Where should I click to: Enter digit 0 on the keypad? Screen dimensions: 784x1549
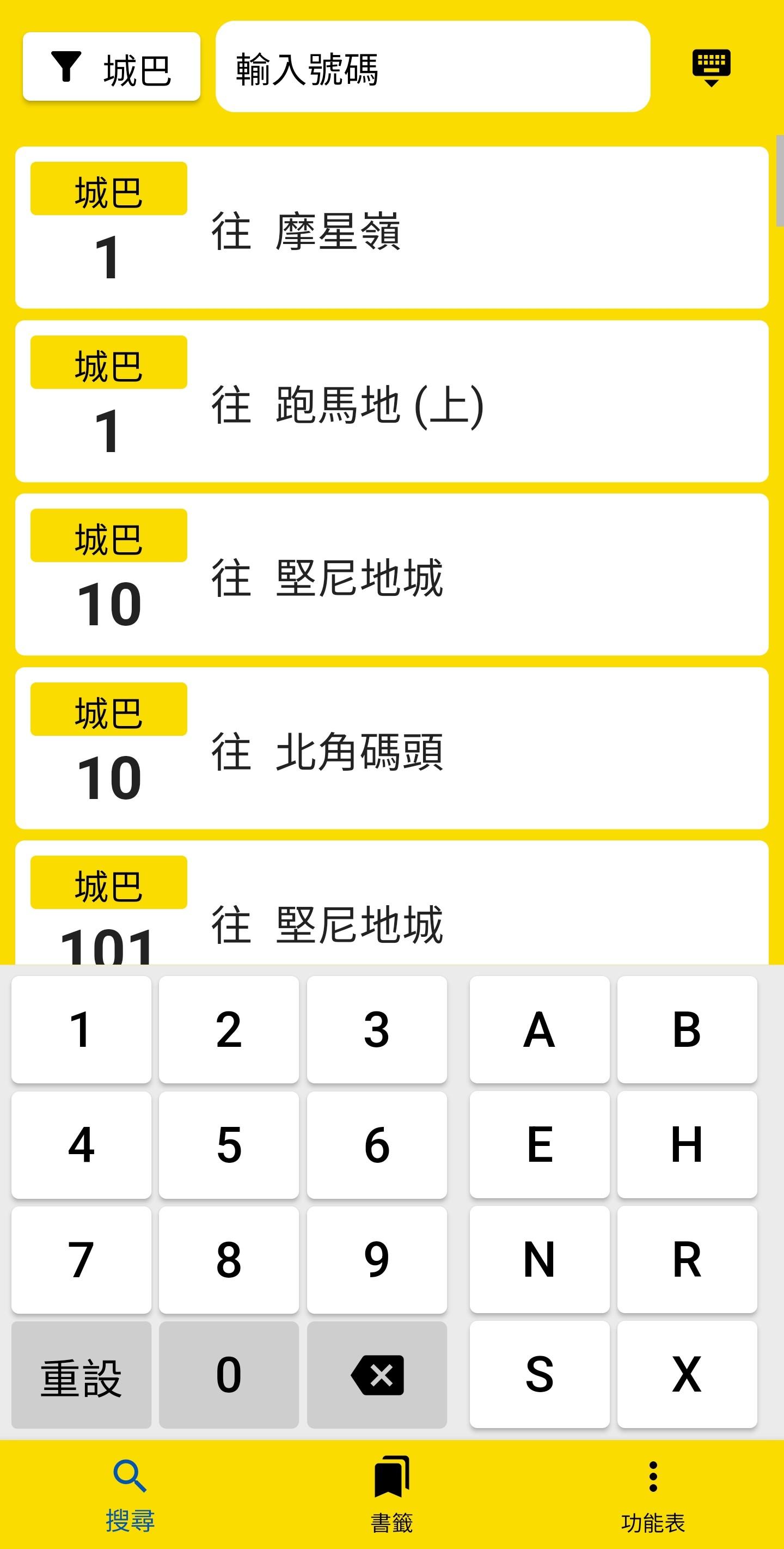point(229,1375)
